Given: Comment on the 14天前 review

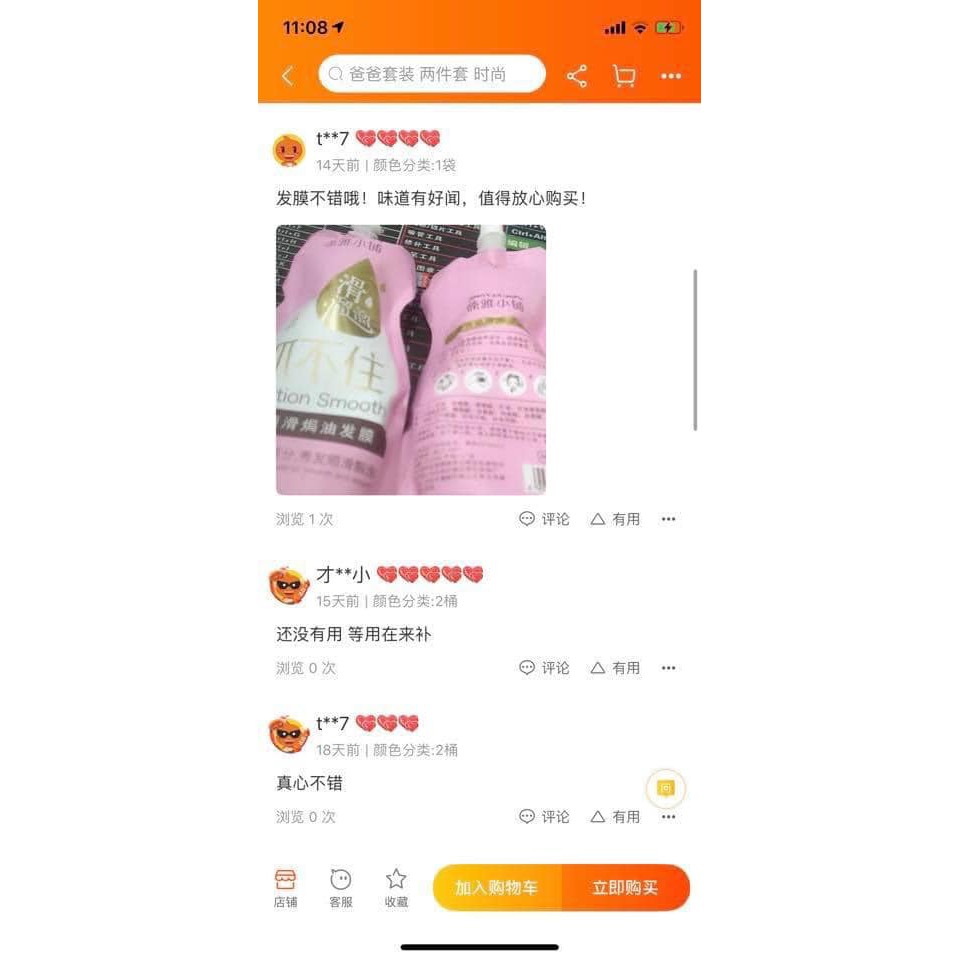Looking at the screenshot, I should [x=544, y=519].
